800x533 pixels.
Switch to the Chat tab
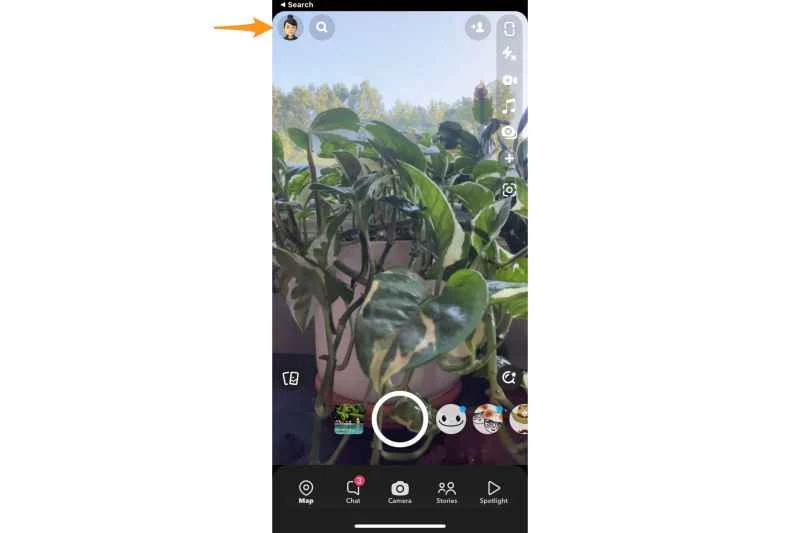[x=353, y=491]
